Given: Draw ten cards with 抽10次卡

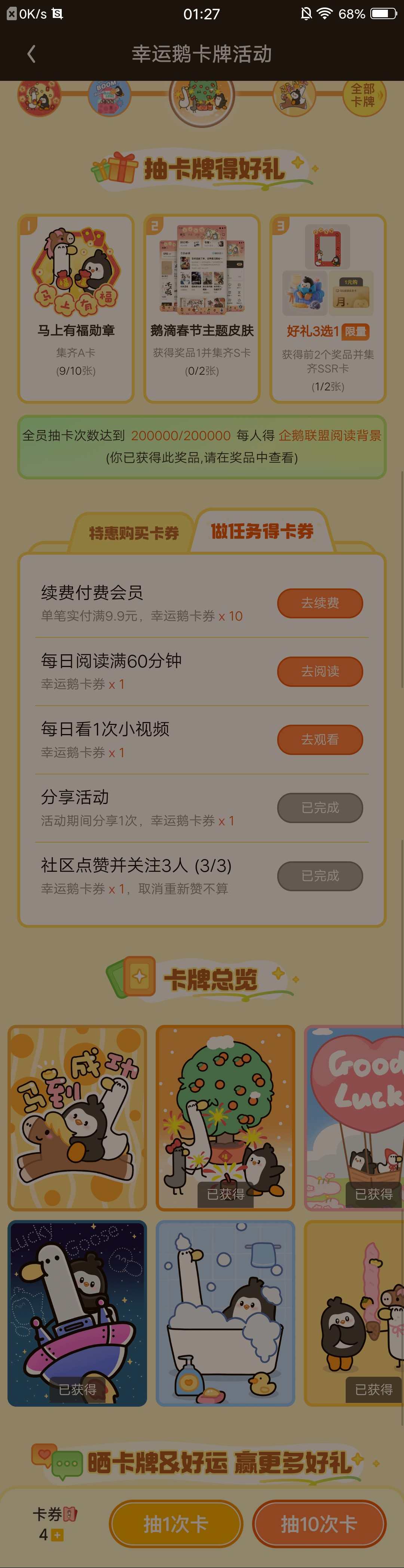Looking at the screenshot, I should pyautogui.click(x=319, y=1523).
